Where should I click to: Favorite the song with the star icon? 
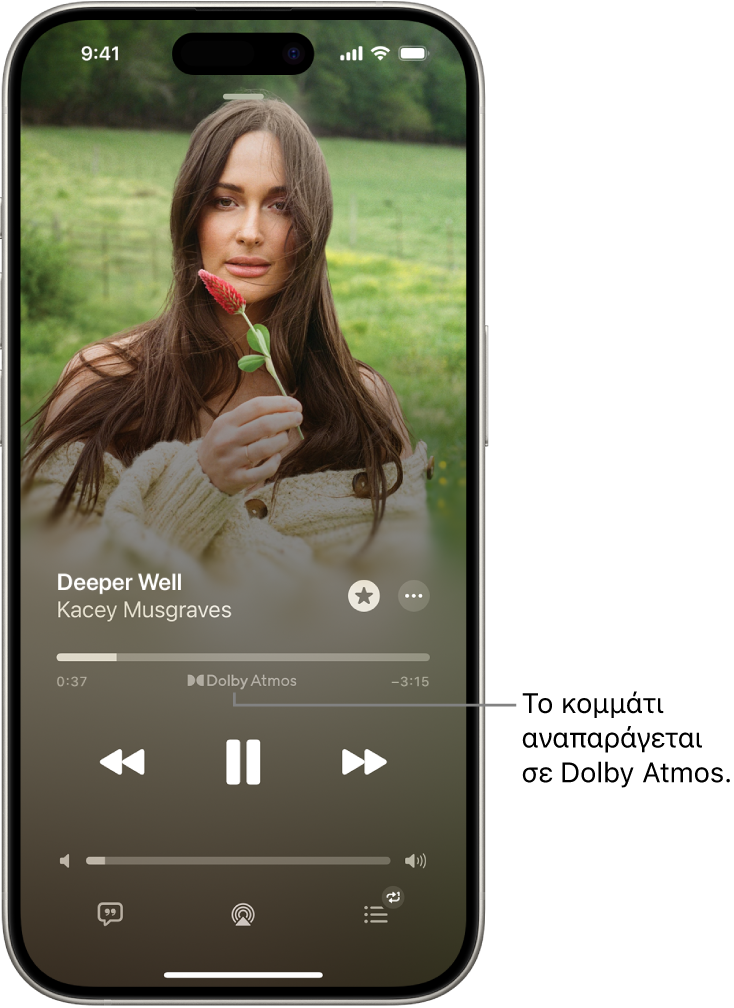point(364,597)
